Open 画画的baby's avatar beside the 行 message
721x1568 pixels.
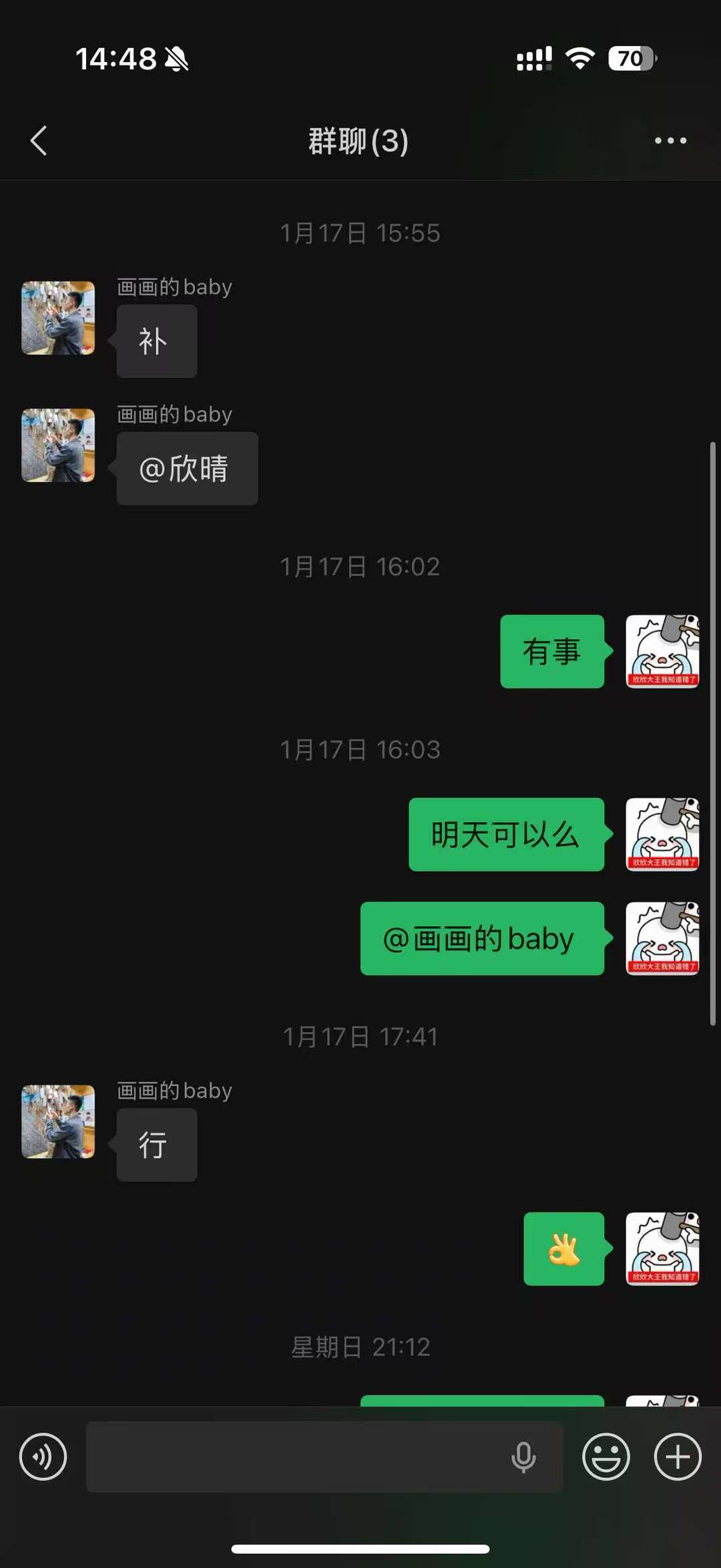point(58,1121)
